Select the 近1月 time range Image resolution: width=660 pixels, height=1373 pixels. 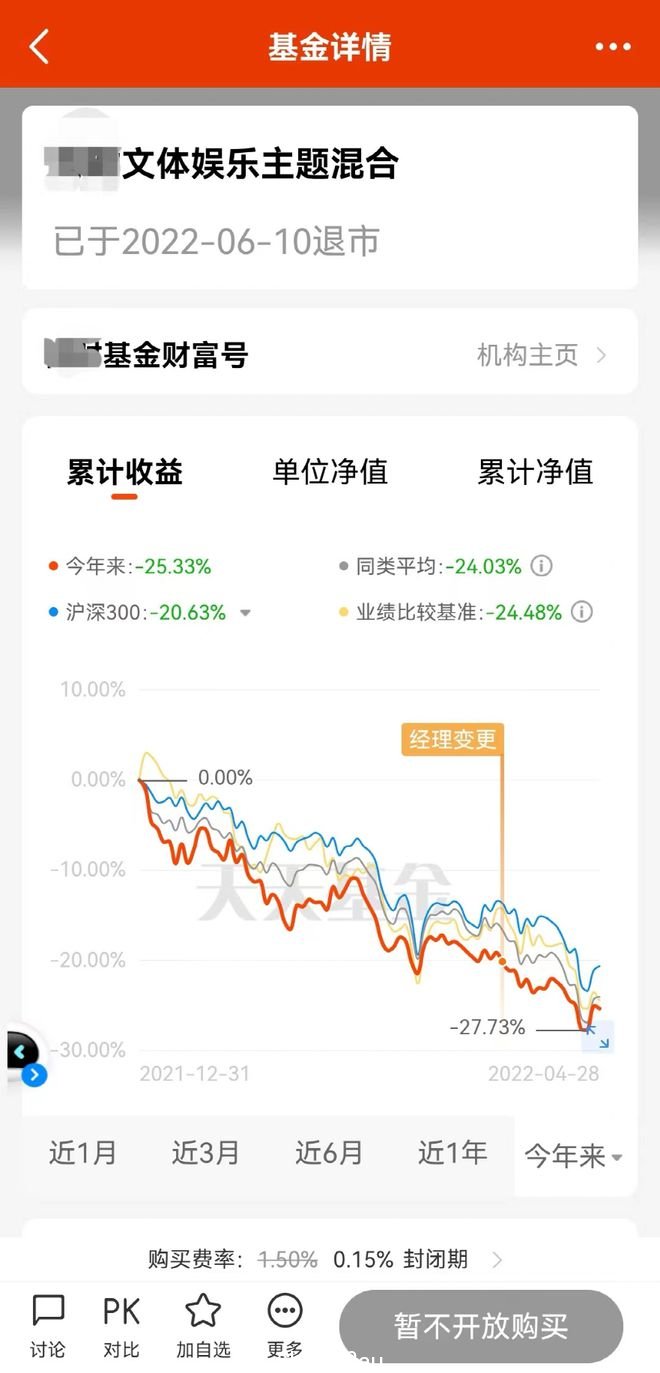[83, 1153]
